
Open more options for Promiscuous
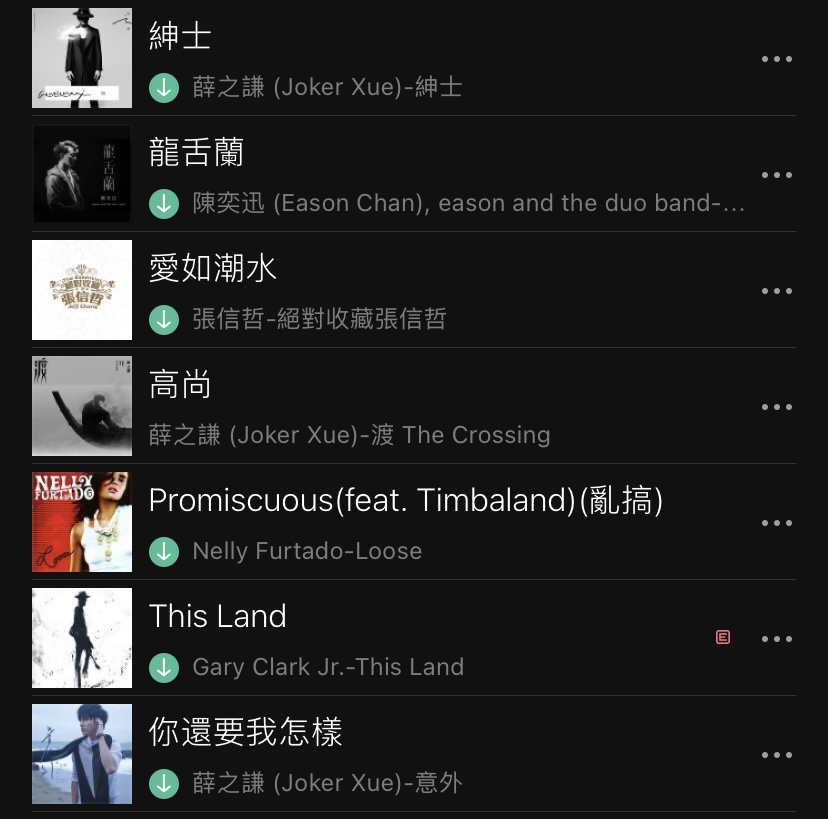pos(776,523)
